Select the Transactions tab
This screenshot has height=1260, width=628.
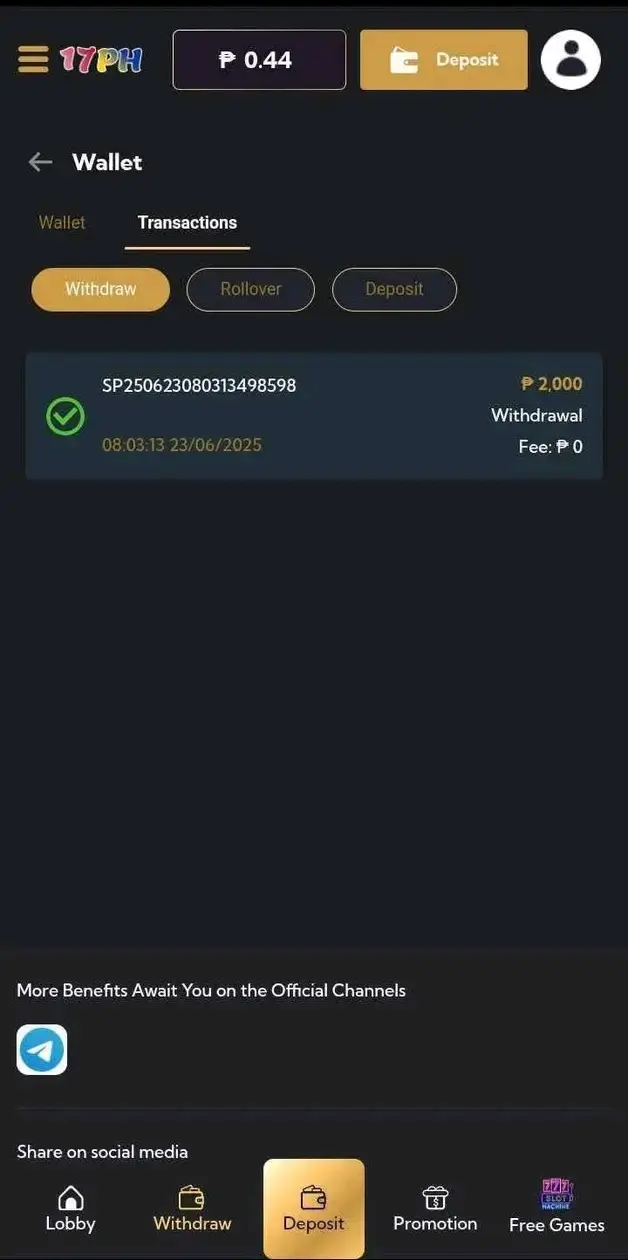(x=187, y=222)
